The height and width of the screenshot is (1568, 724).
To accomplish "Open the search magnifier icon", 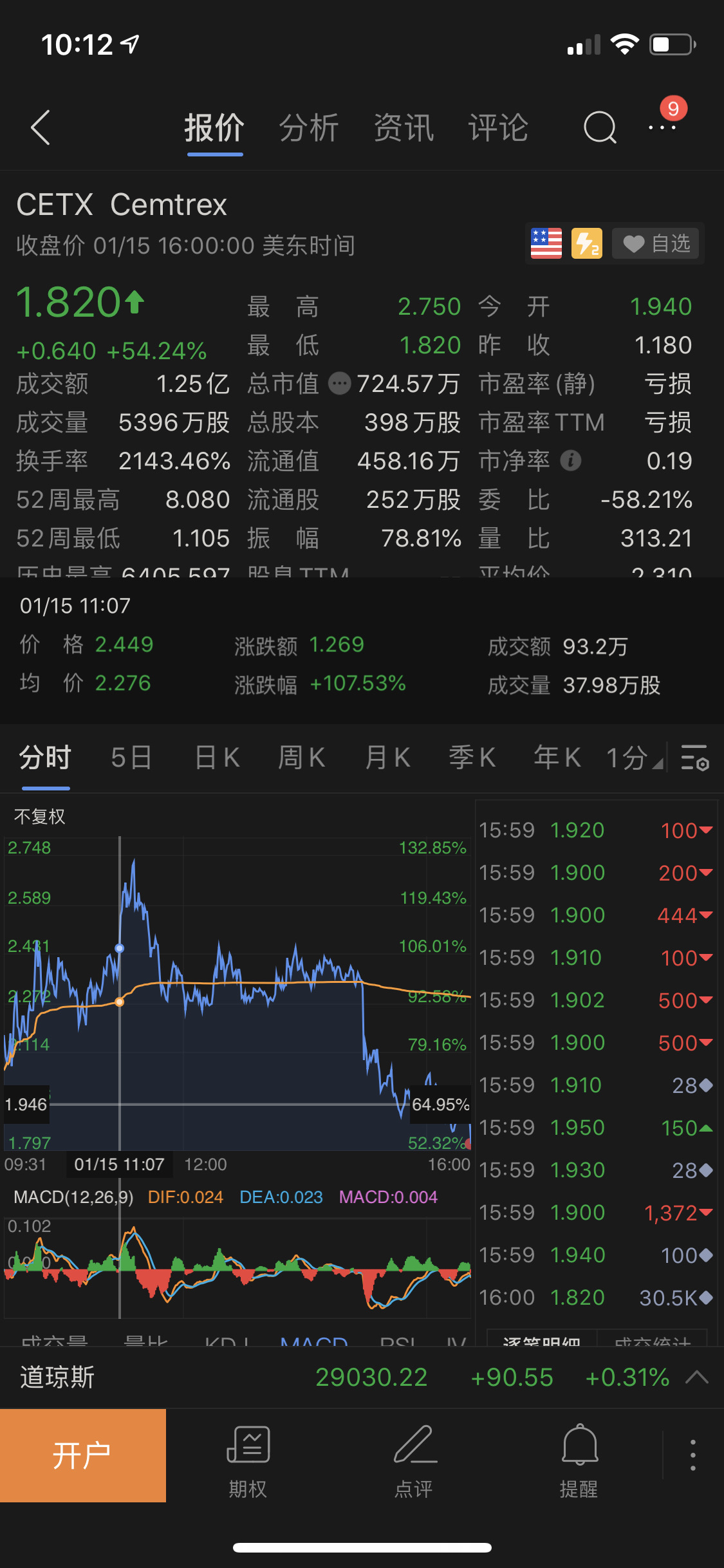I will [x=600, y=127].
